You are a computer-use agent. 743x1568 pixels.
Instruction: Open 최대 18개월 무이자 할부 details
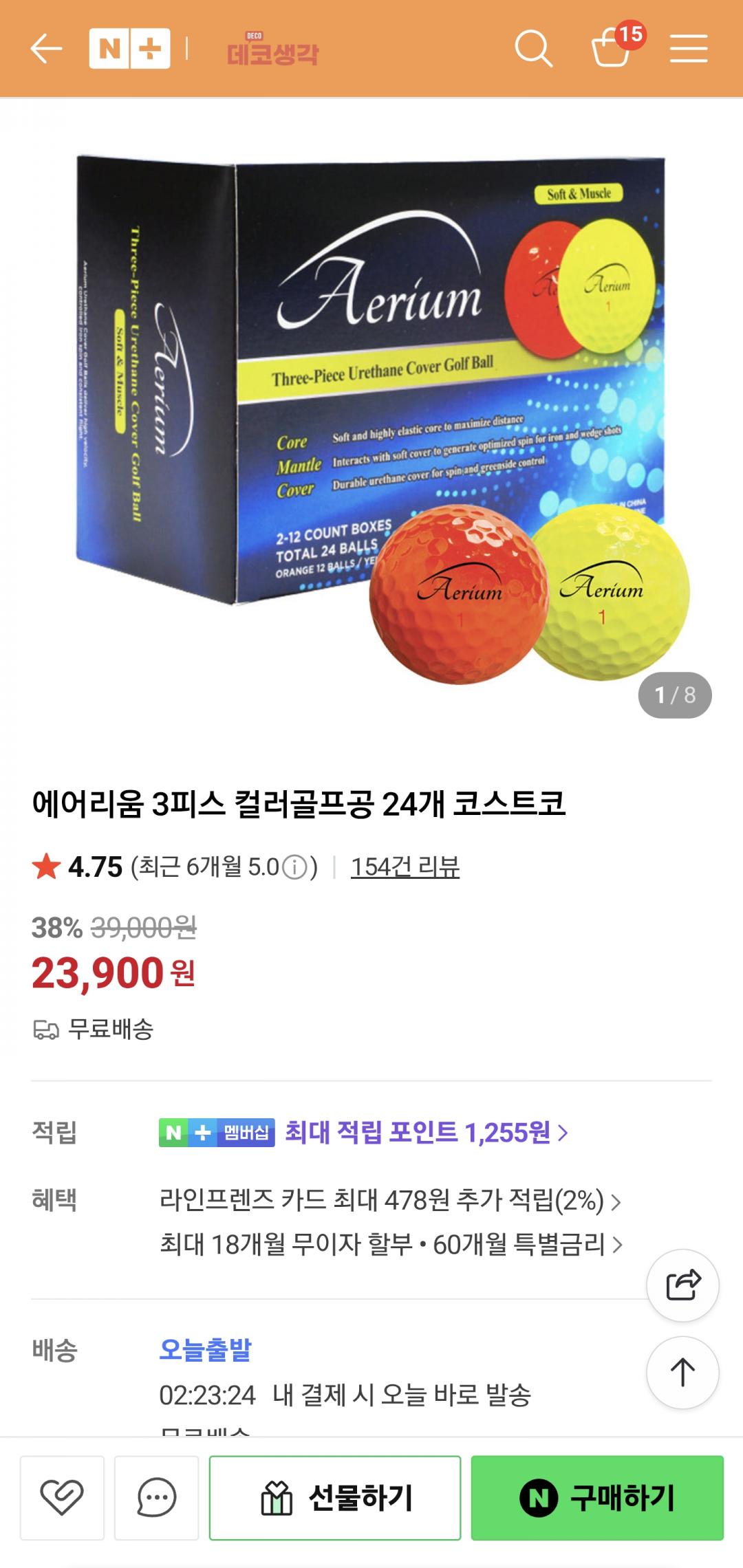point(390,1244)
